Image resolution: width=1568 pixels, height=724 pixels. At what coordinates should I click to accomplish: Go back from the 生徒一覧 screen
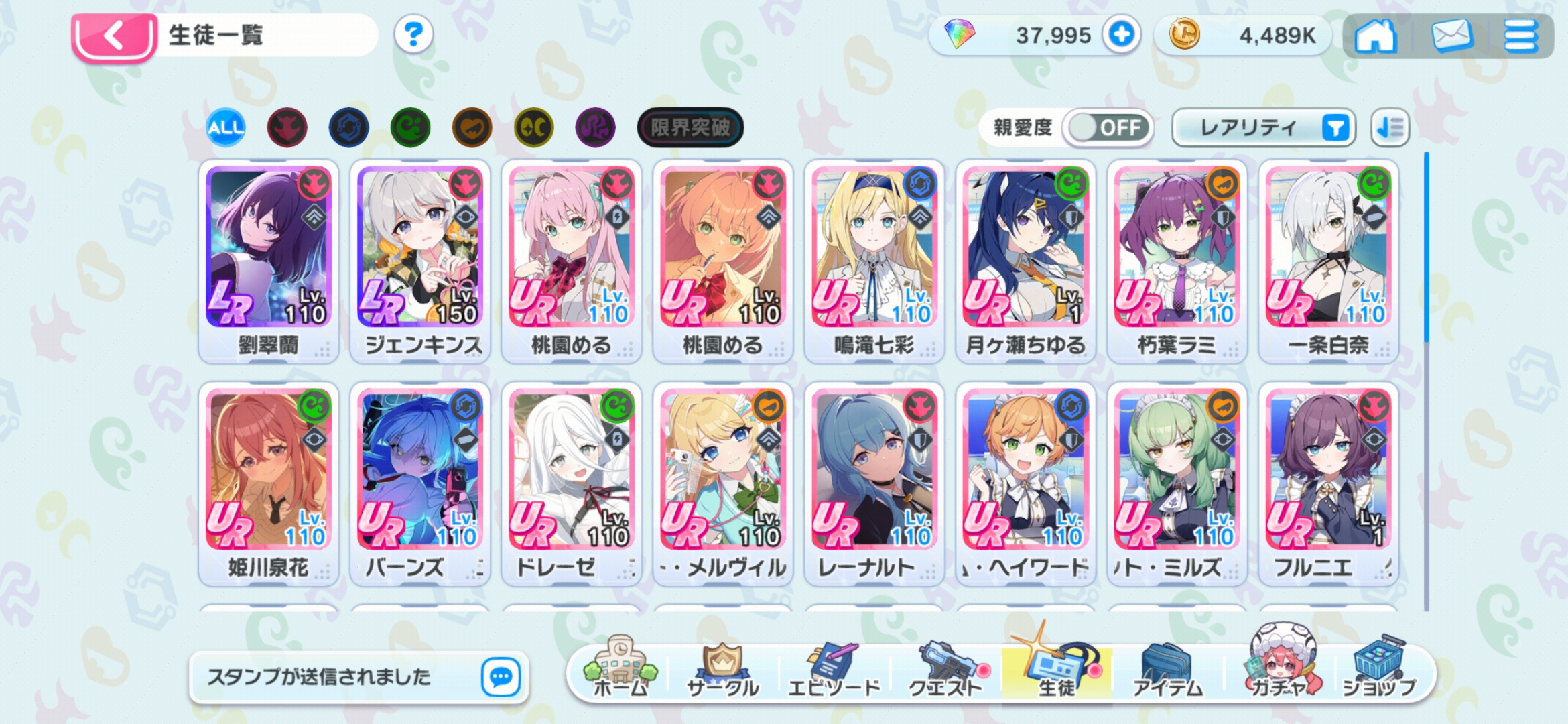pyautogui.click(x=114, y=36)
